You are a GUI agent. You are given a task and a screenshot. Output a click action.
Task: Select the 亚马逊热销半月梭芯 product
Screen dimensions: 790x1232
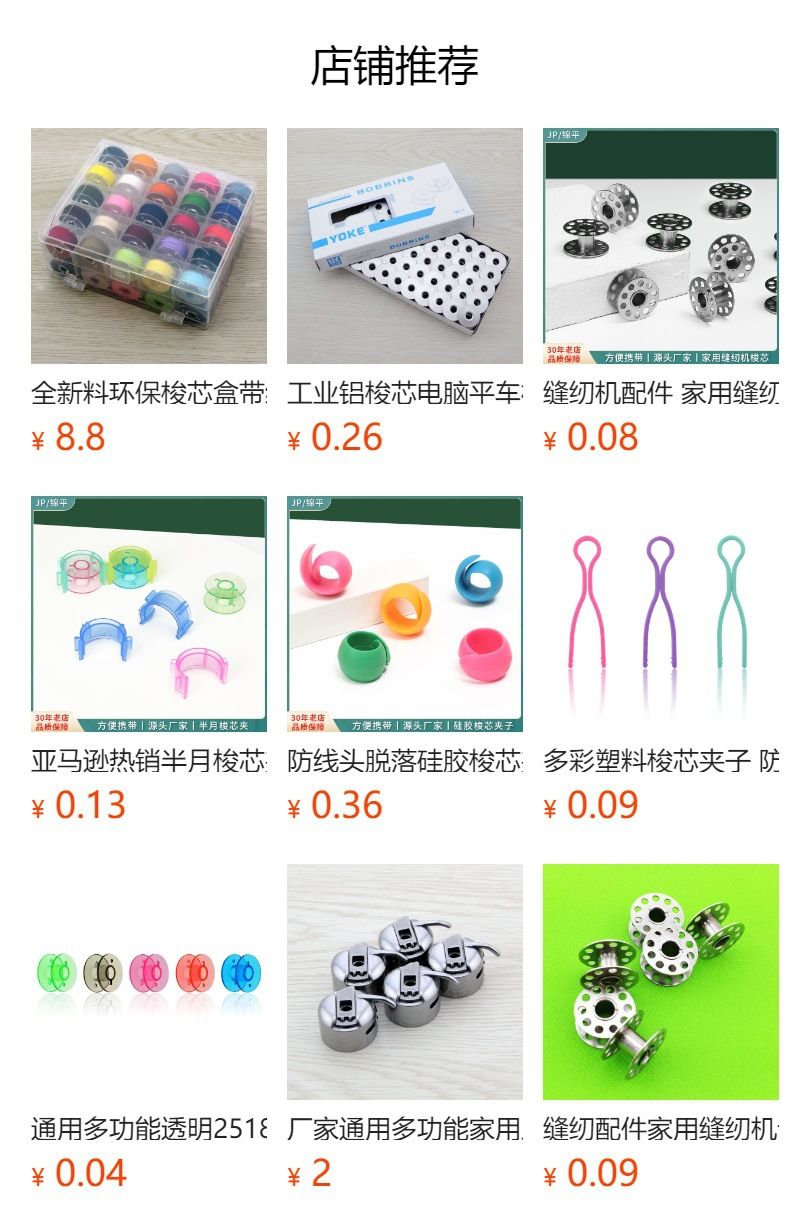point(149,614)
